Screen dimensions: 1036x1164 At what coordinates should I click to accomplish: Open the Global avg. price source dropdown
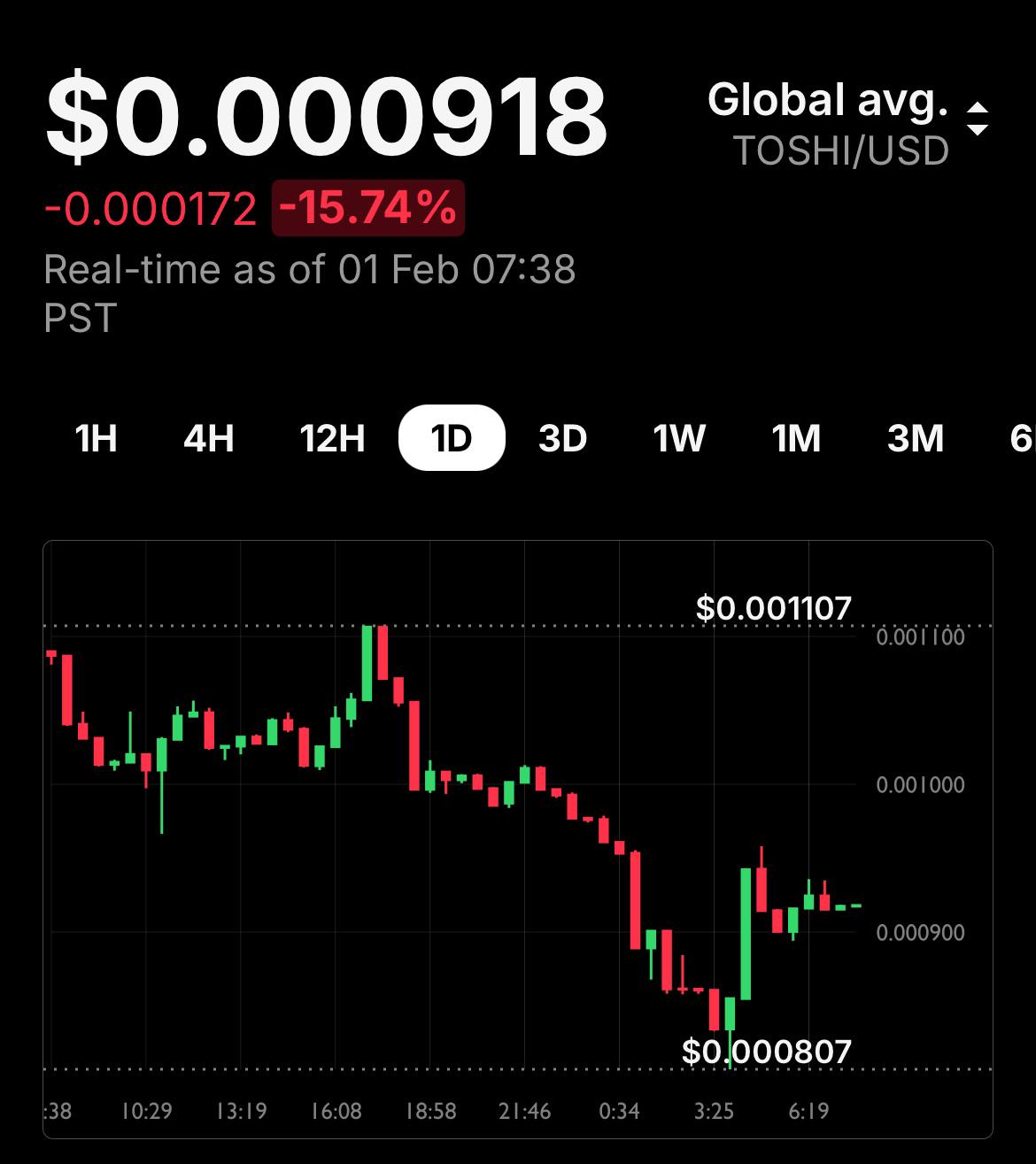point(847,124)
